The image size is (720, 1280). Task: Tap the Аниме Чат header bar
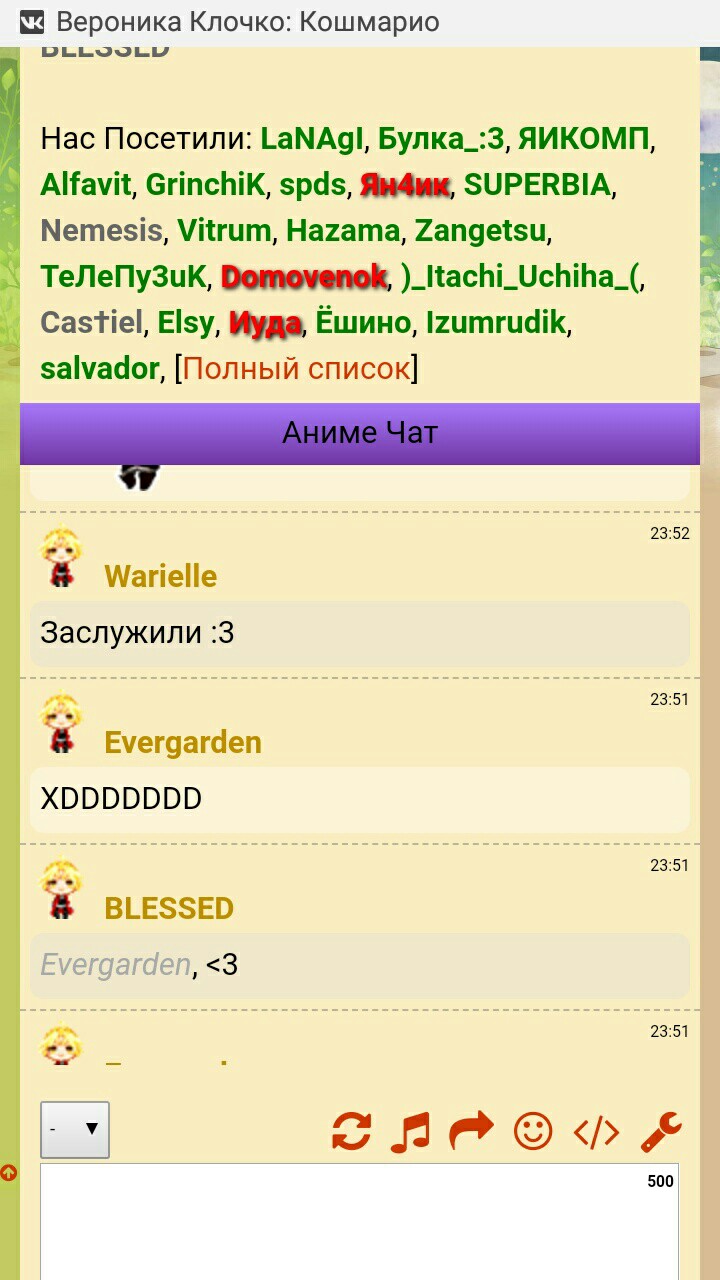pyautogui.click(x=360, y=433)
